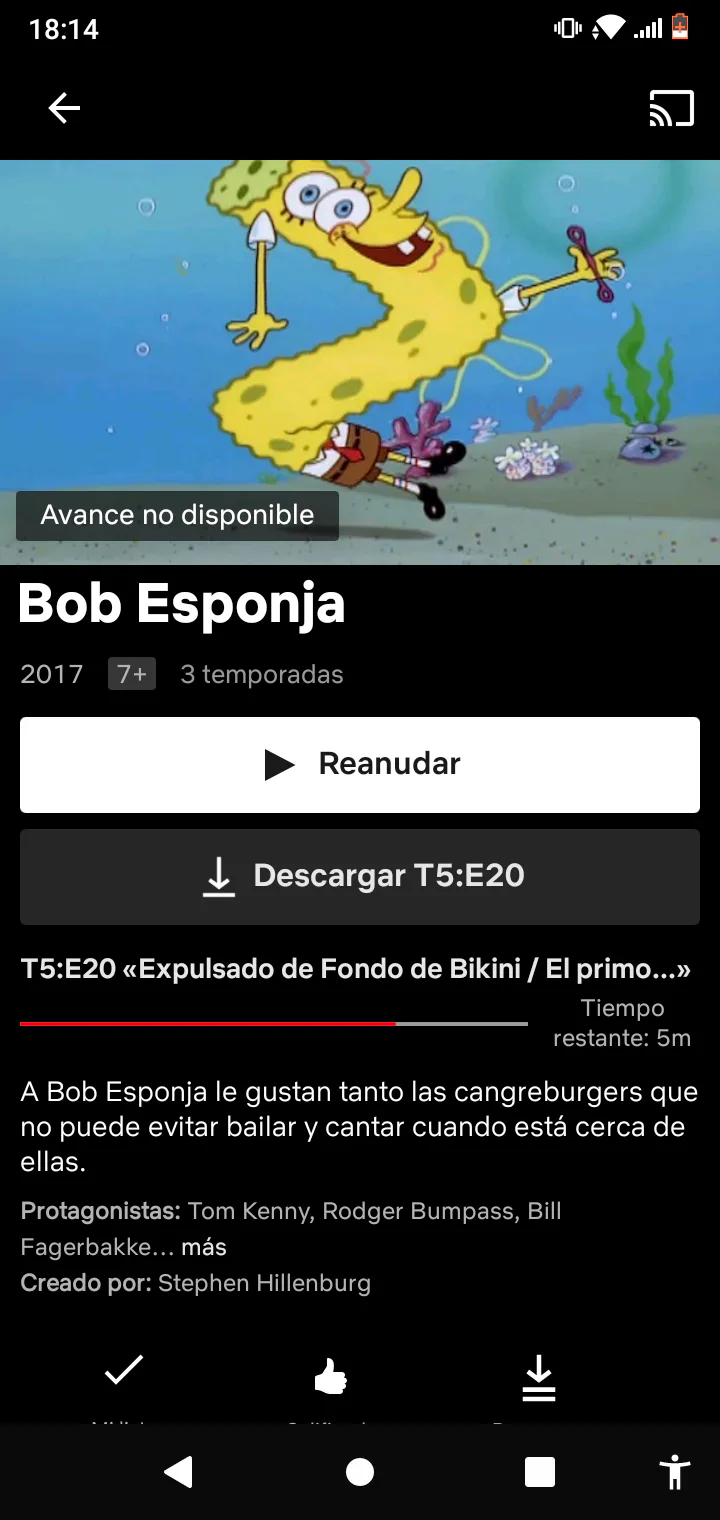Screen dimensions: 720x1520
Task: Go back using the top arrow
Action: 64,108
